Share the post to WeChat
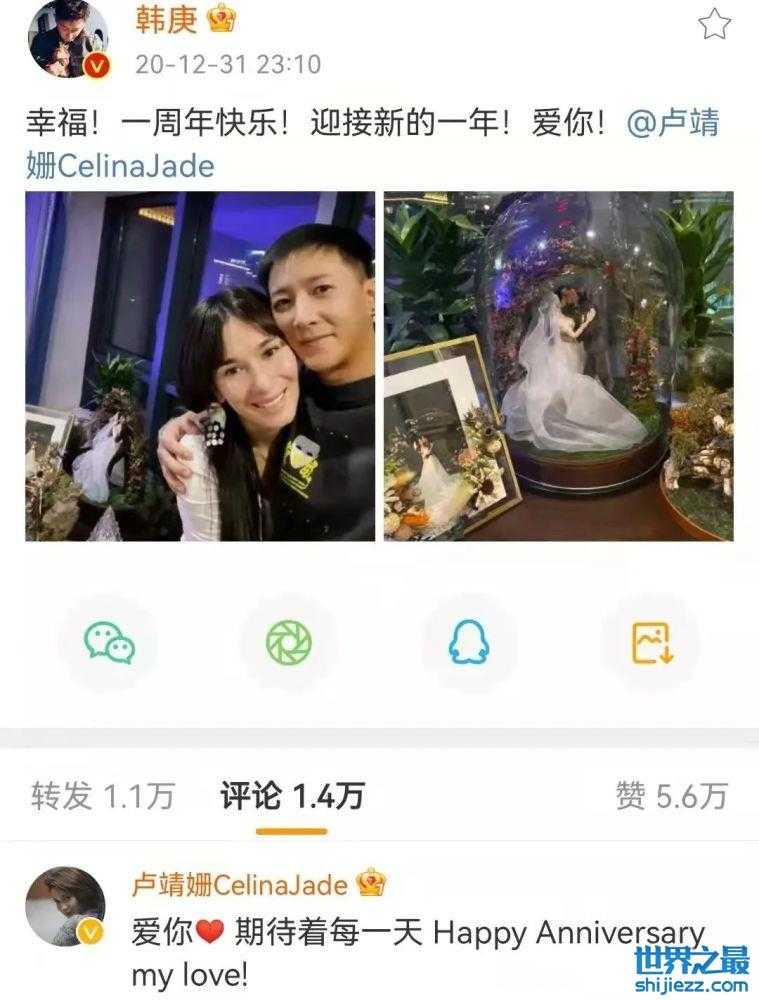 [x=109, y=643]
